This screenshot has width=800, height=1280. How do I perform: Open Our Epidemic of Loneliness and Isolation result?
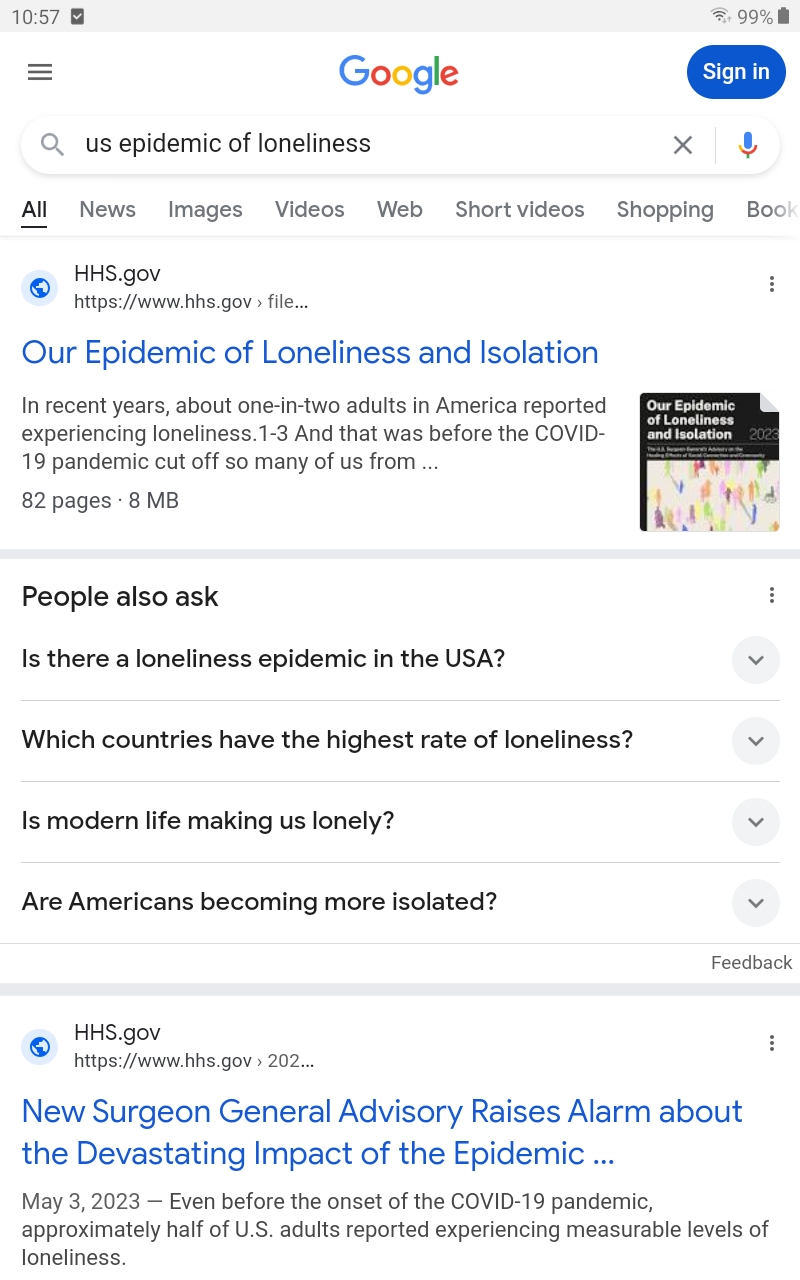point(310,352)
